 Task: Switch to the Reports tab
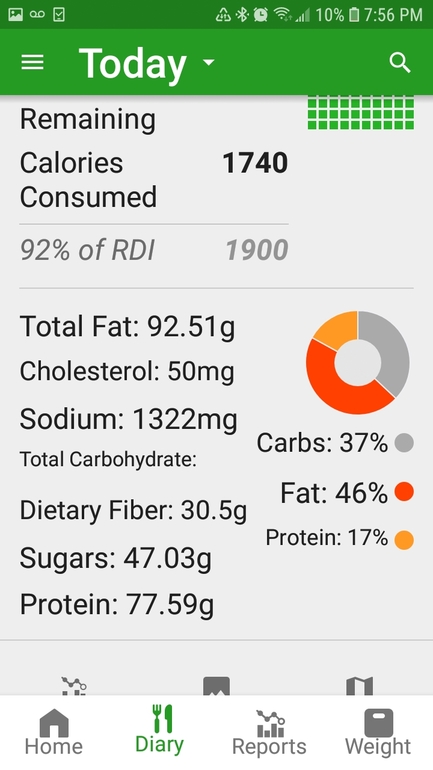[x=269, y=732]
